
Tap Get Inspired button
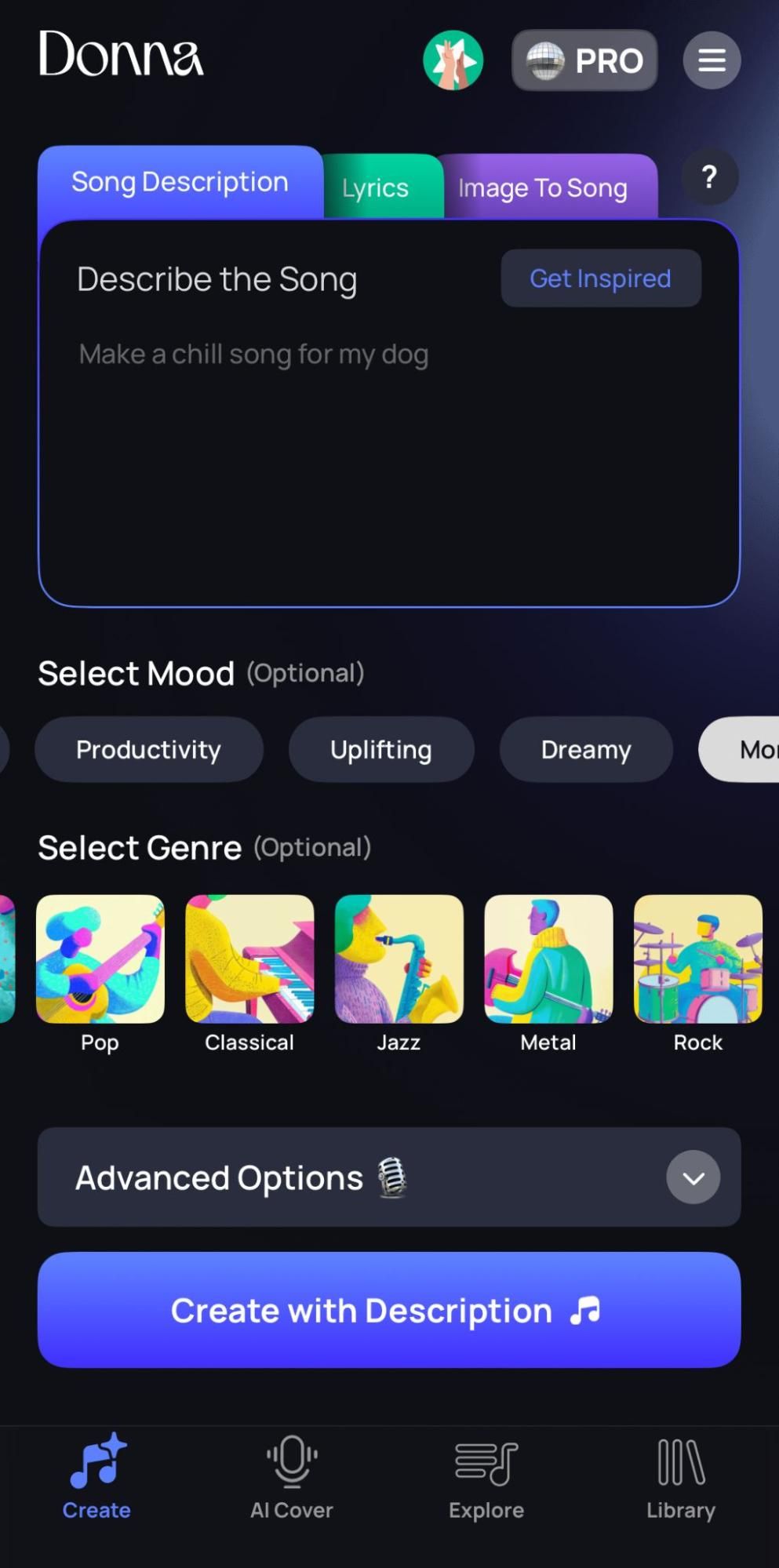(600, 278)
